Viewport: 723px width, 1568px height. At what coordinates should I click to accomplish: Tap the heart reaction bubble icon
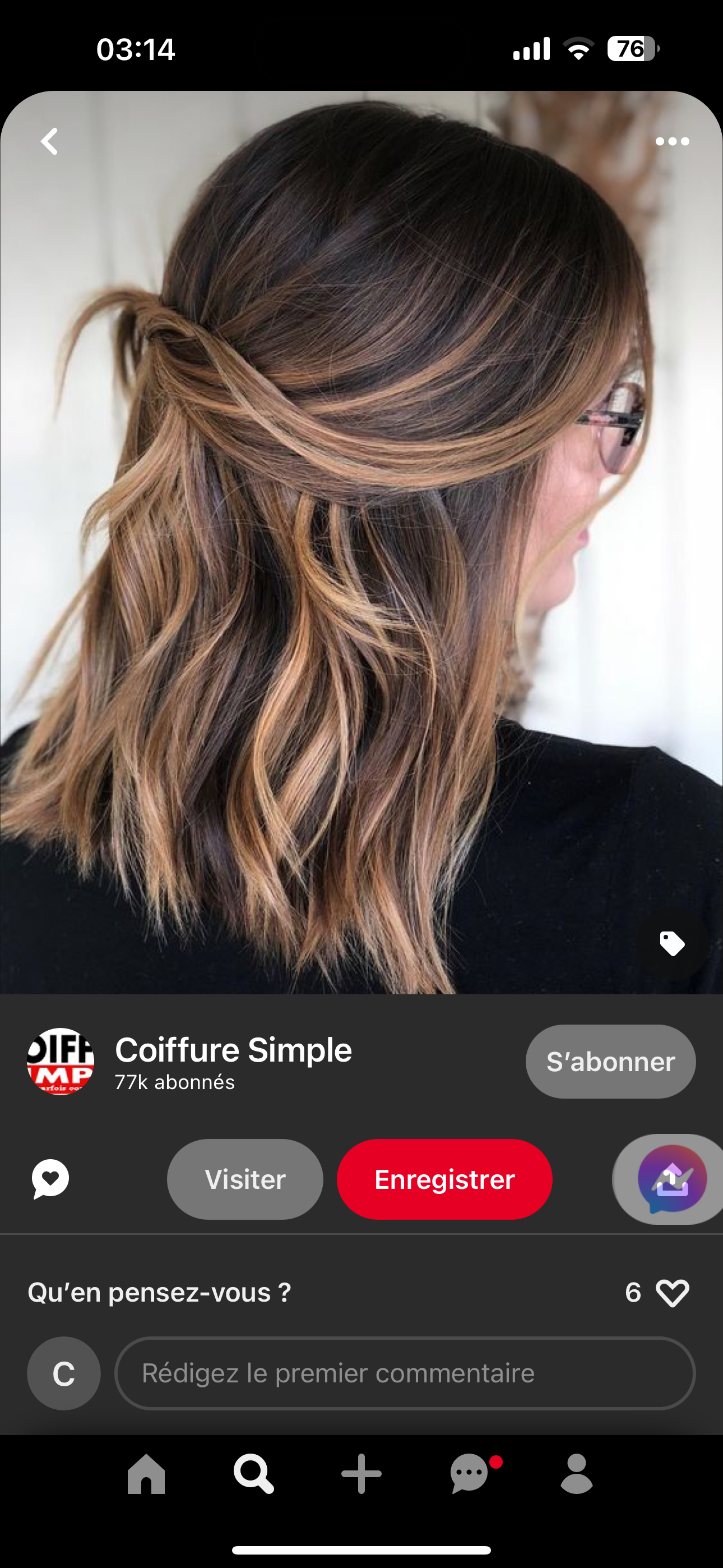click(x=50, y=1179)
